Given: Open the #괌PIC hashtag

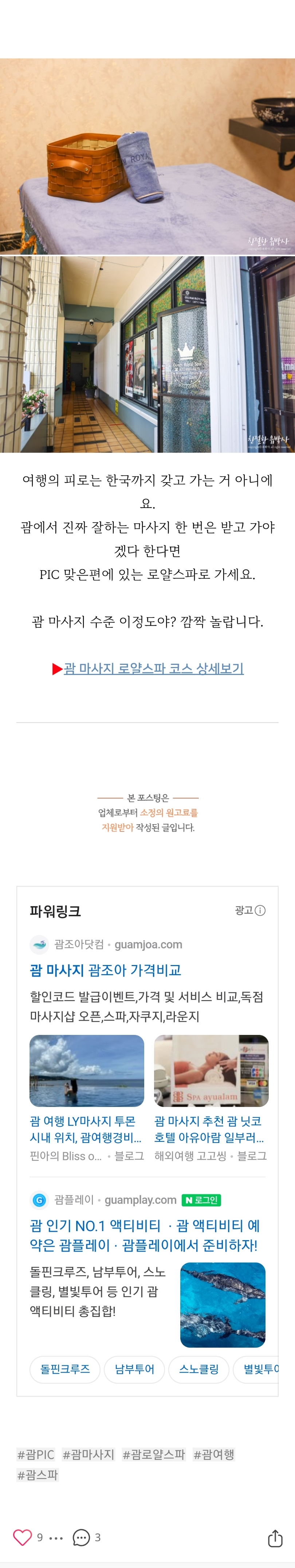Looking at the screenshot, I should coord(36,1454).
